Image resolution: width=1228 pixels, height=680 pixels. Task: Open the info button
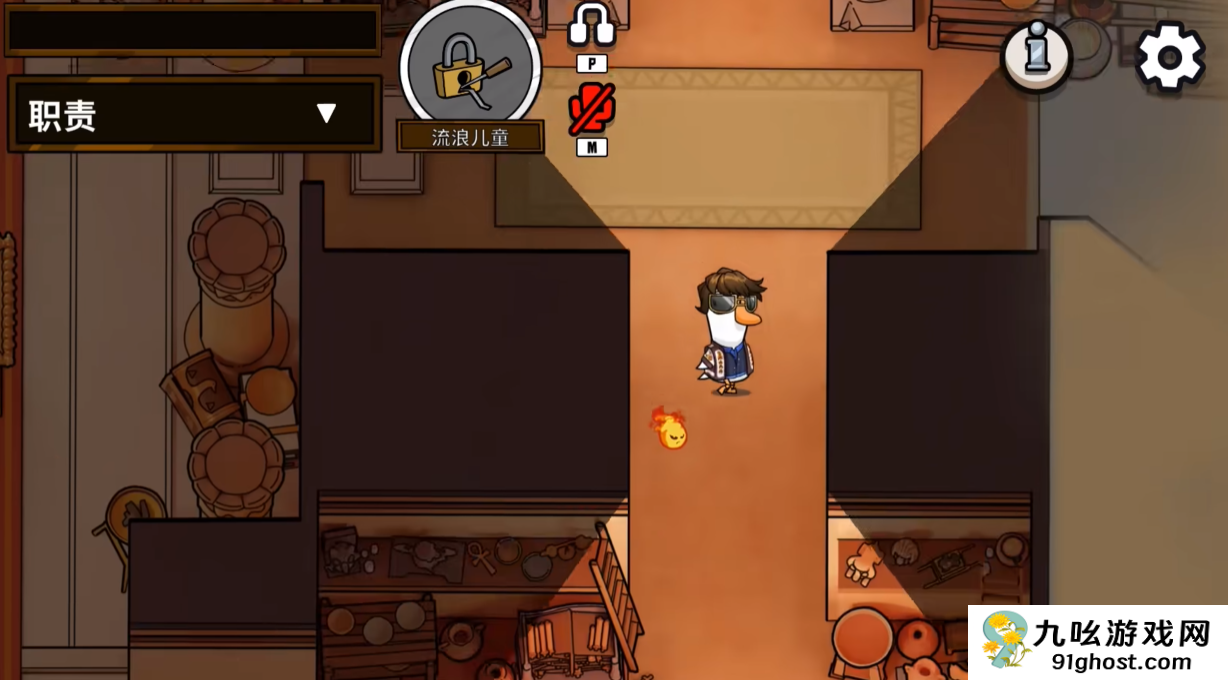(x=1037, y=55)
